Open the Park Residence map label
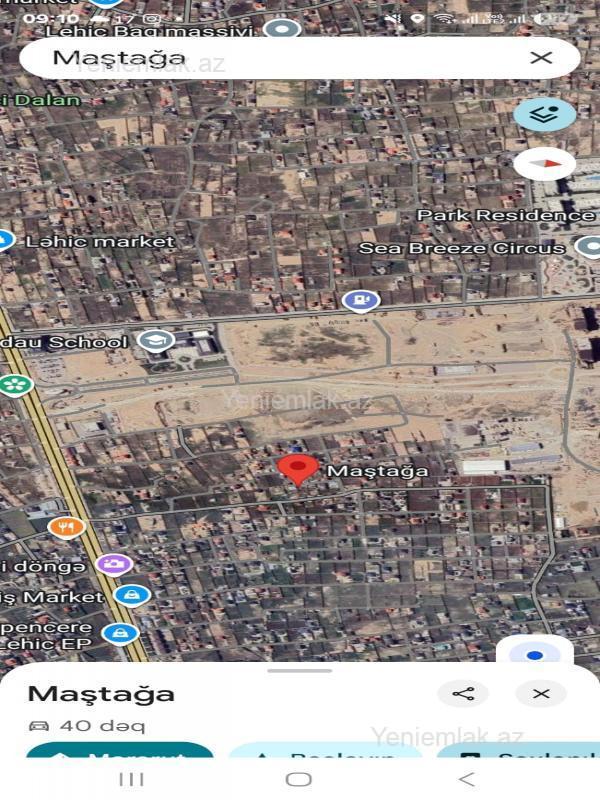This screenshot has width=600, height=800. pos(505,215)
